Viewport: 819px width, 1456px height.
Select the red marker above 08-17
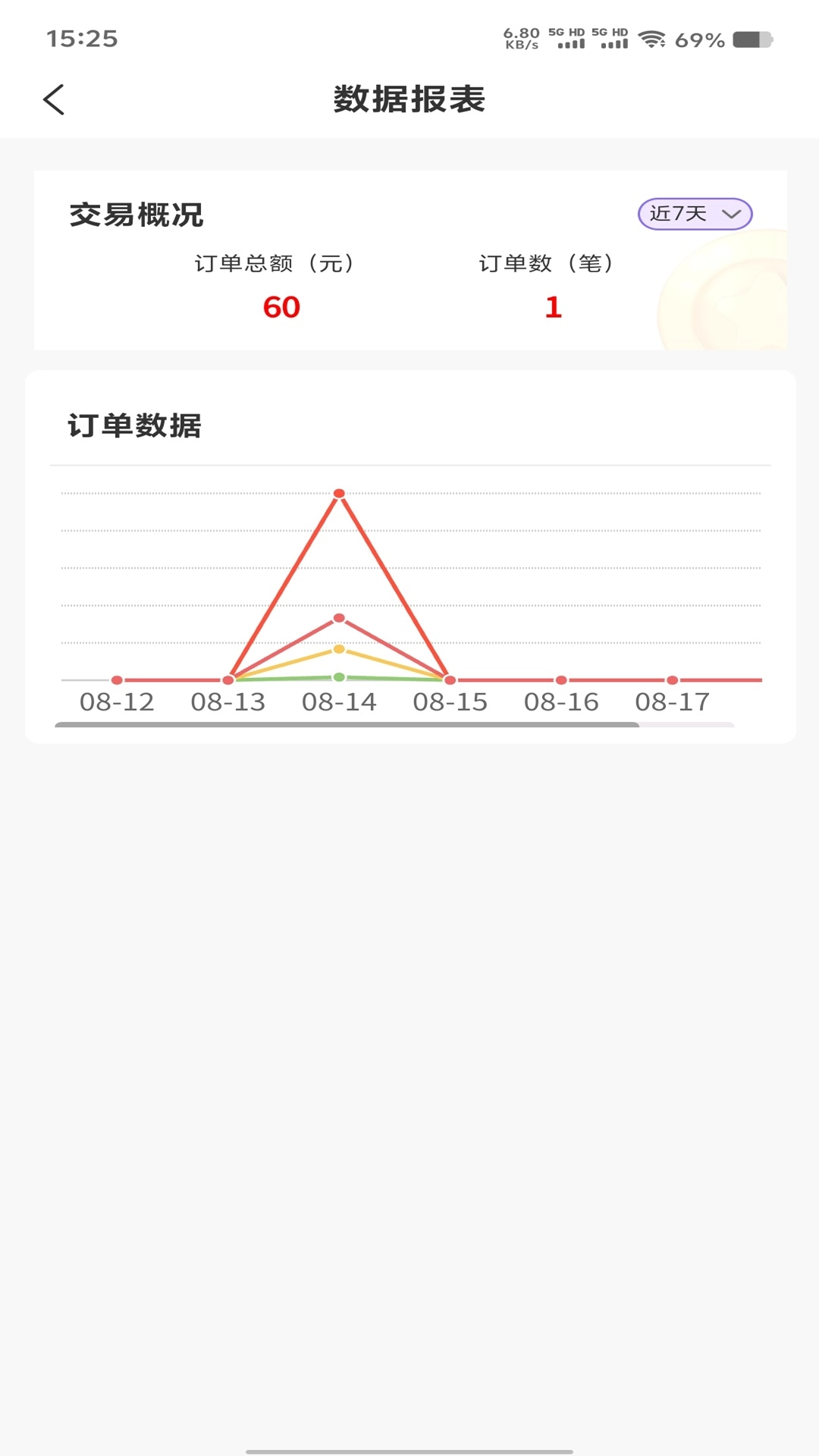coord(672,680)
